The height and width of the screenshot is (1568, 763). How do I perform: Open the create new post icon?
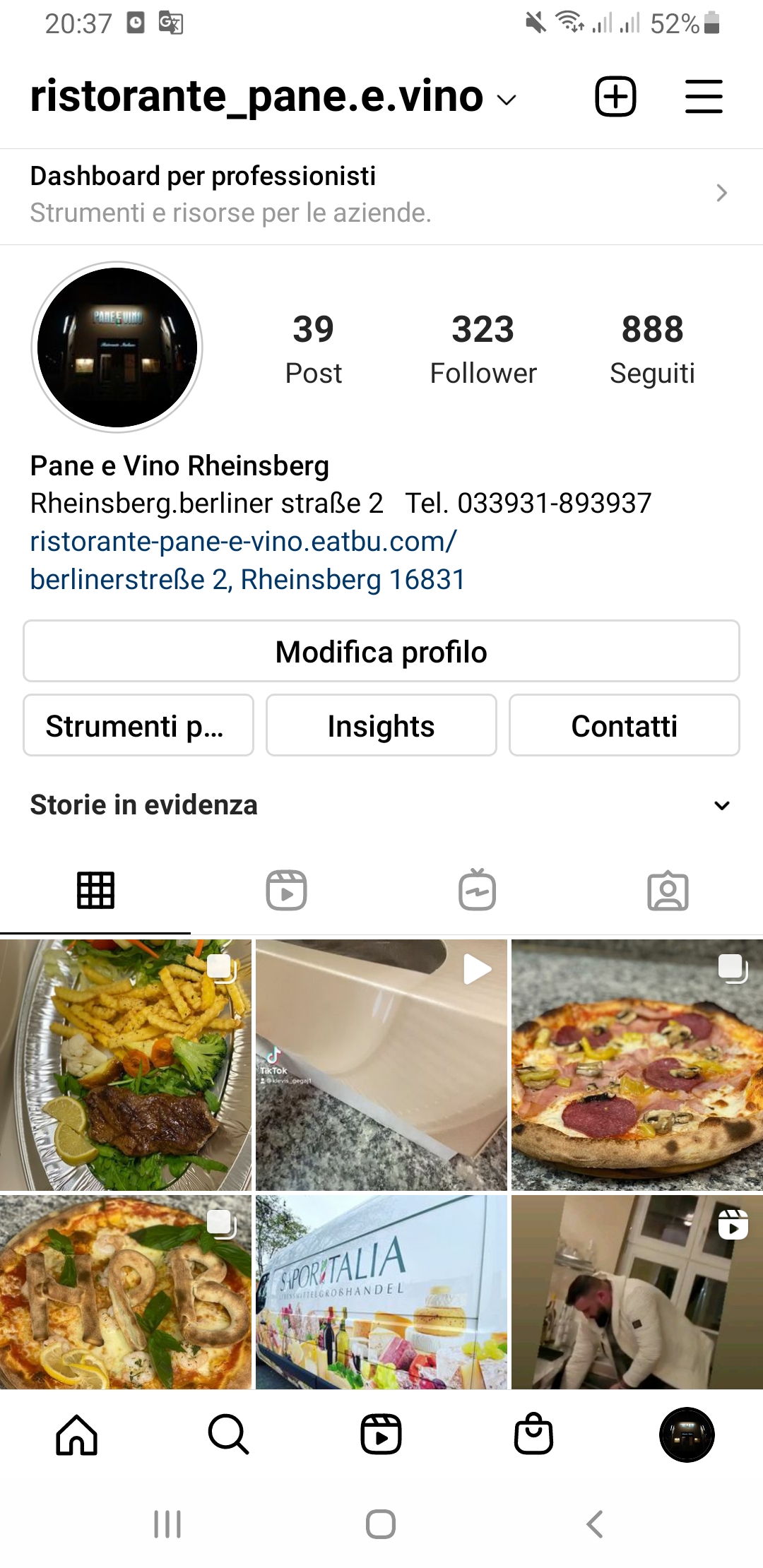click(615, 96)
